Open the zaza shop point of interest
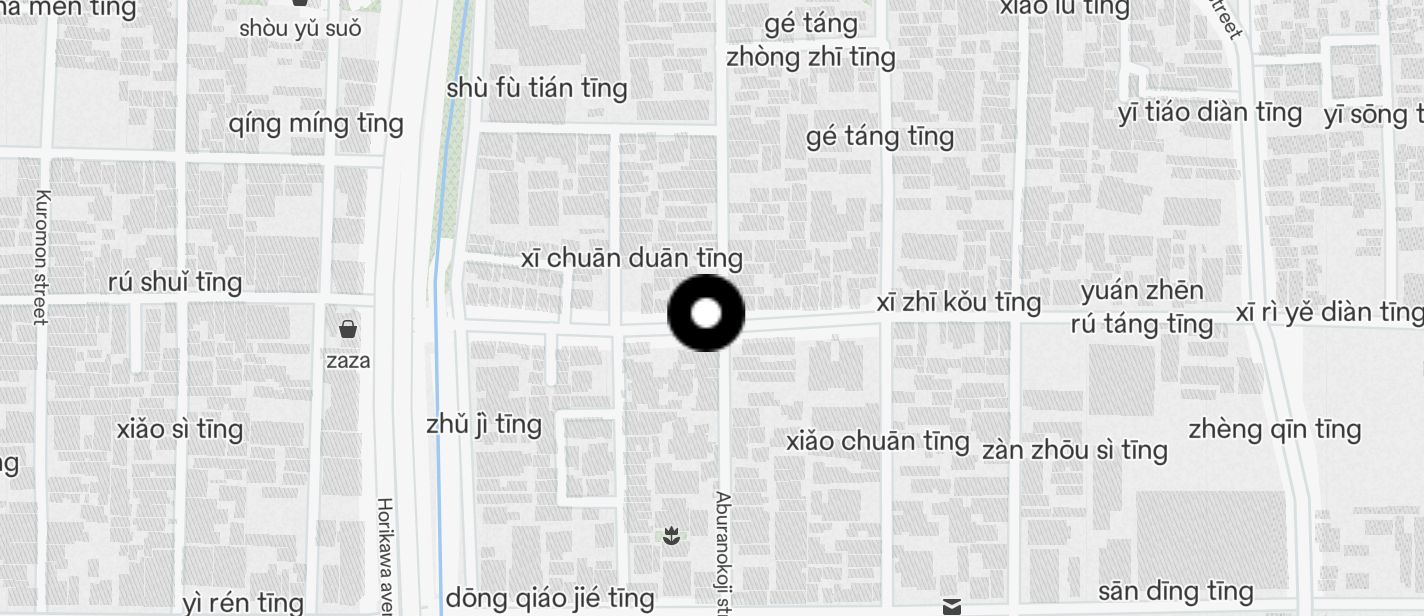Image resolution: width=1424 pixels, height=616 pixels. (348, 329)
